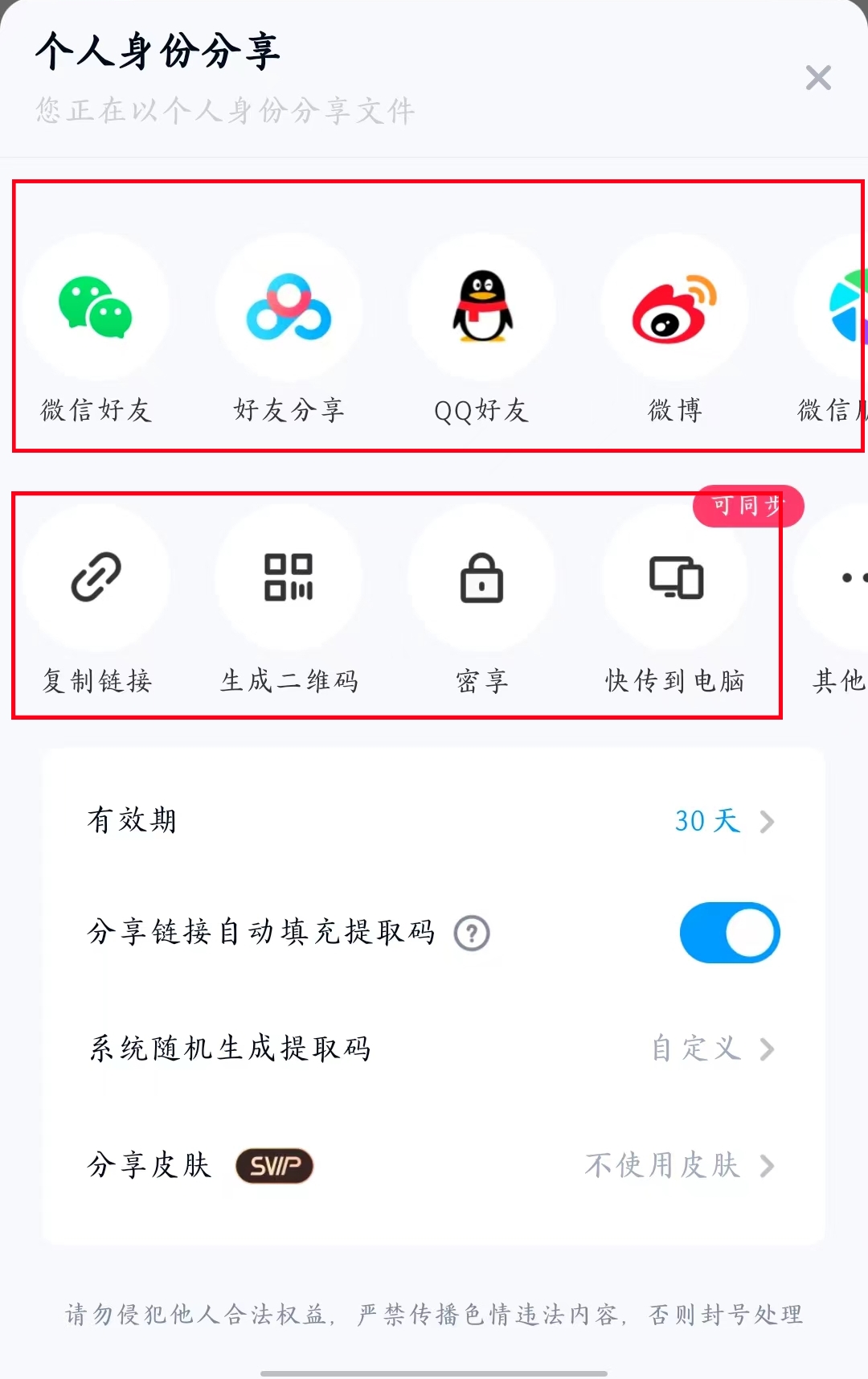The width and height of the screenshot is (868, 1379).
Task: Share to 微博
Action: pyautogui.click(x=674, y=308)
